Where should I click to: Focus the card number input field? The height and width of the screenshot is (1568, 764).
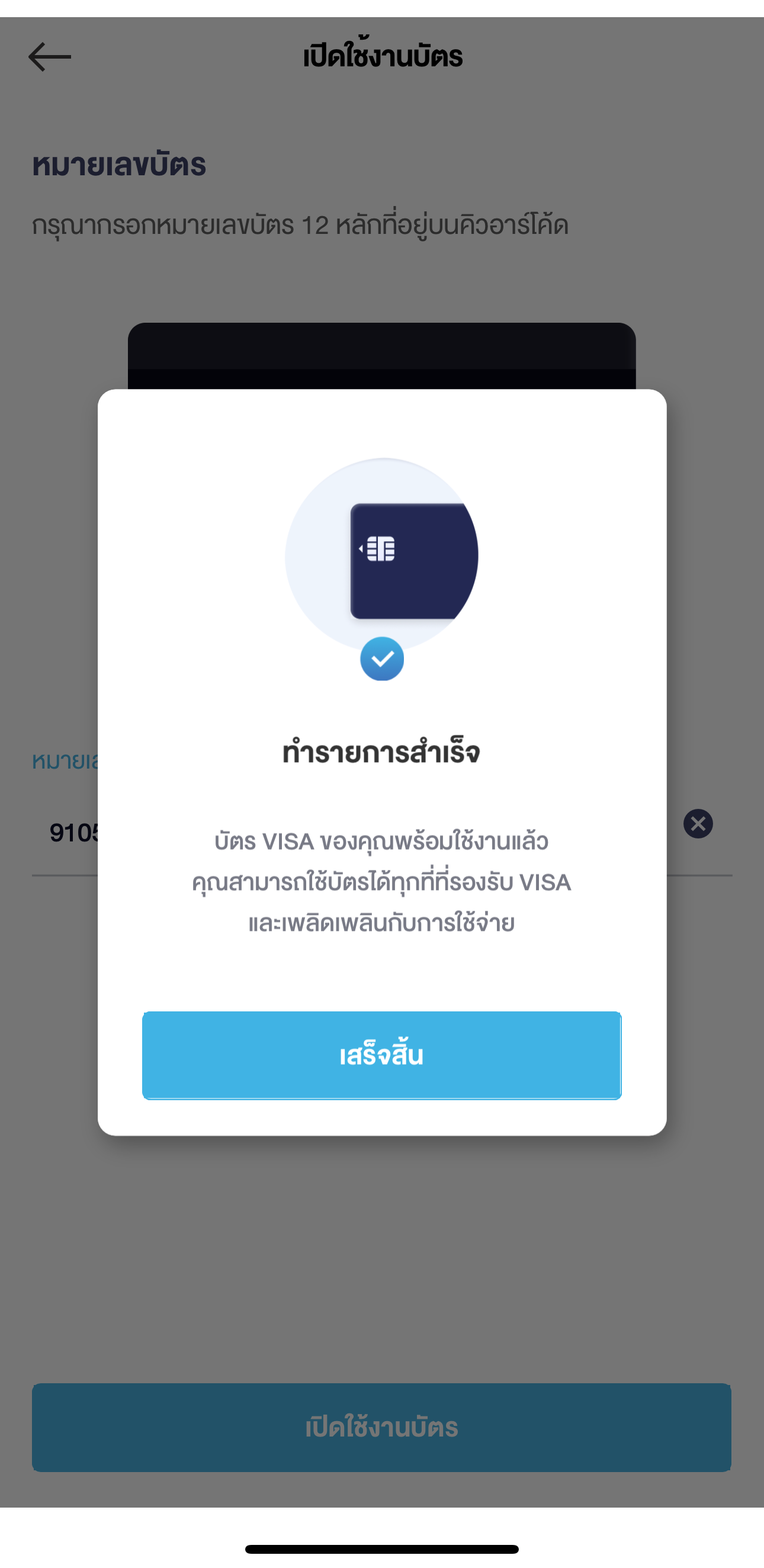coord(73,833)
